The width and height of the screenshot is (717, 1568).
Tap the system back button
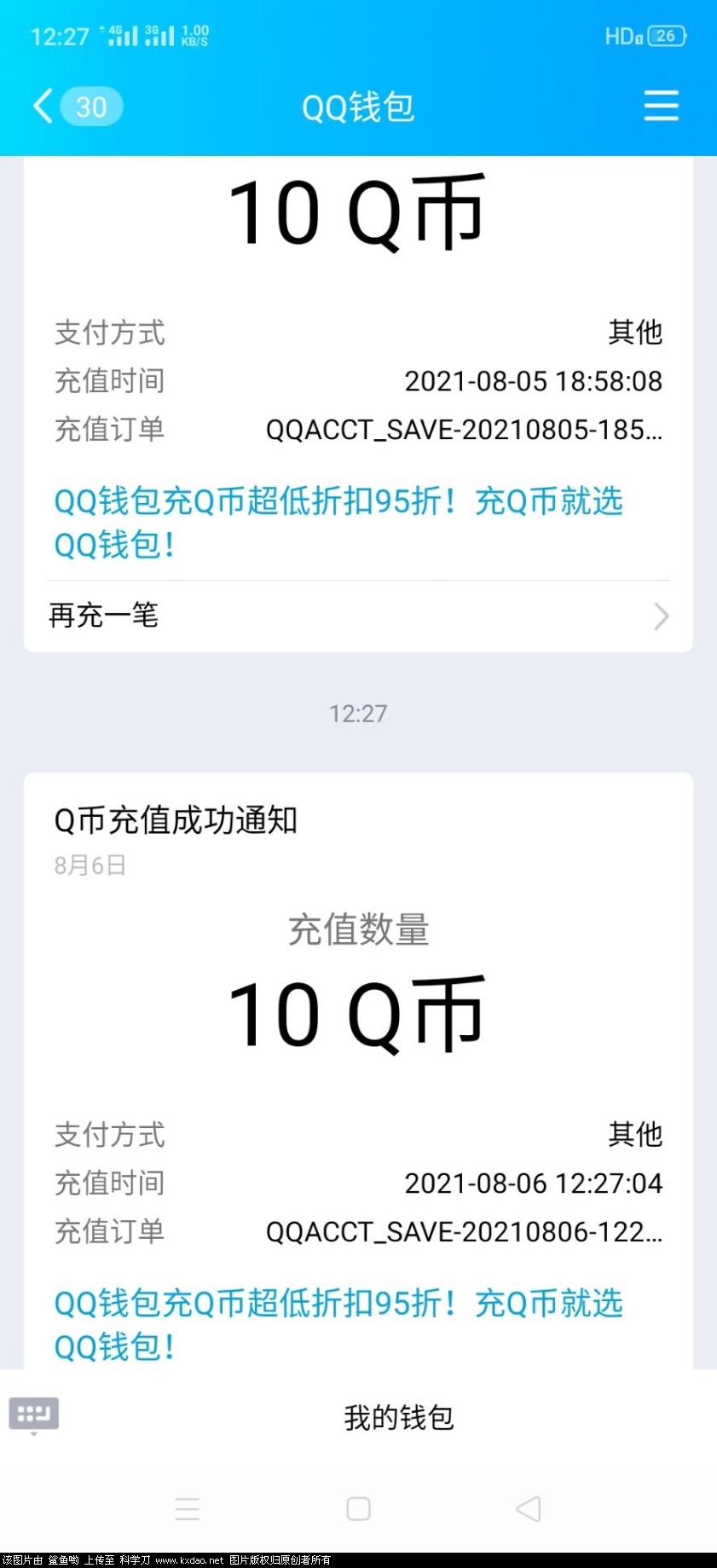click(x=529, y=1508)
